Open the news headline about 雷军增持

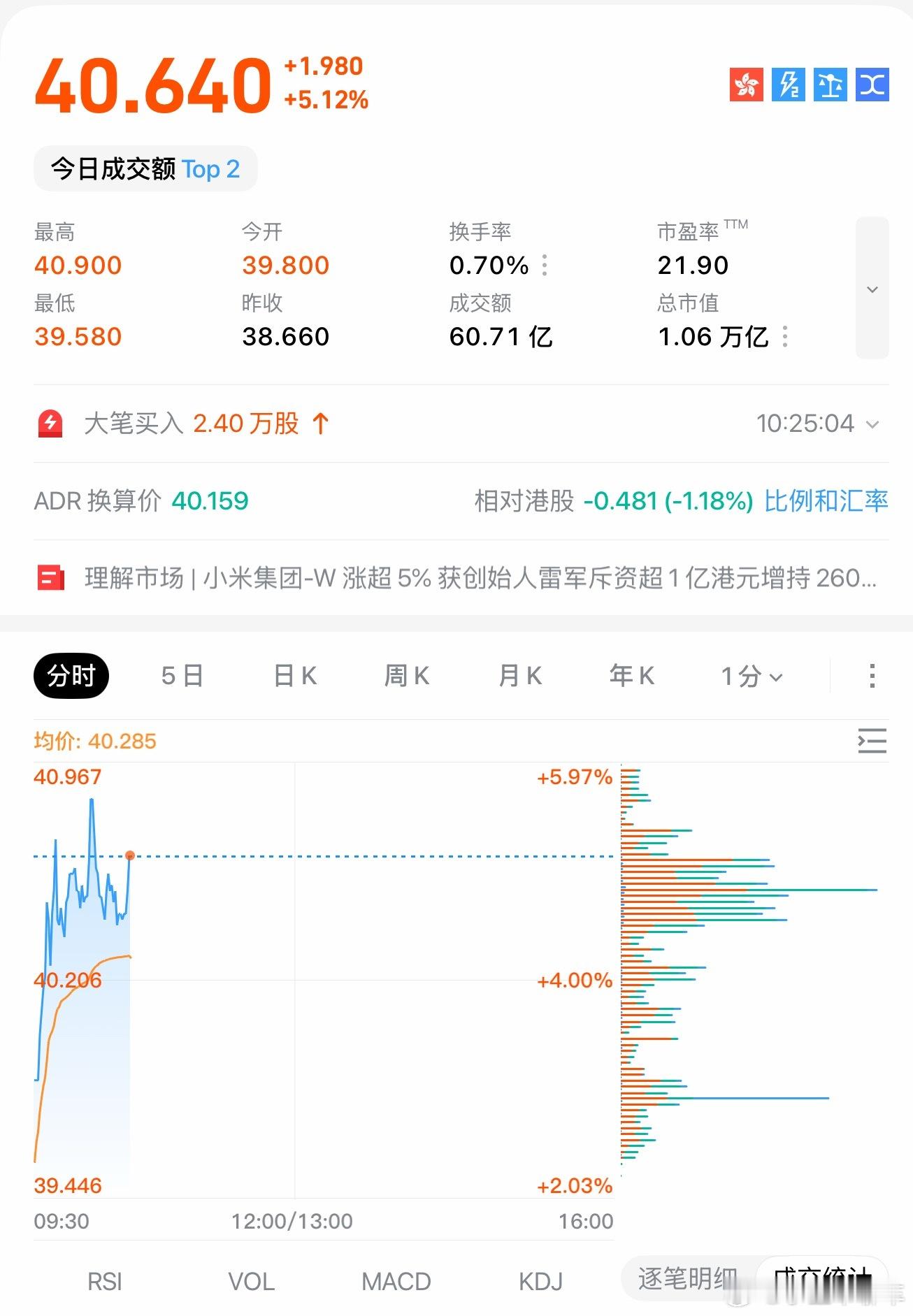pyautogui.click(x=461, y=580)
